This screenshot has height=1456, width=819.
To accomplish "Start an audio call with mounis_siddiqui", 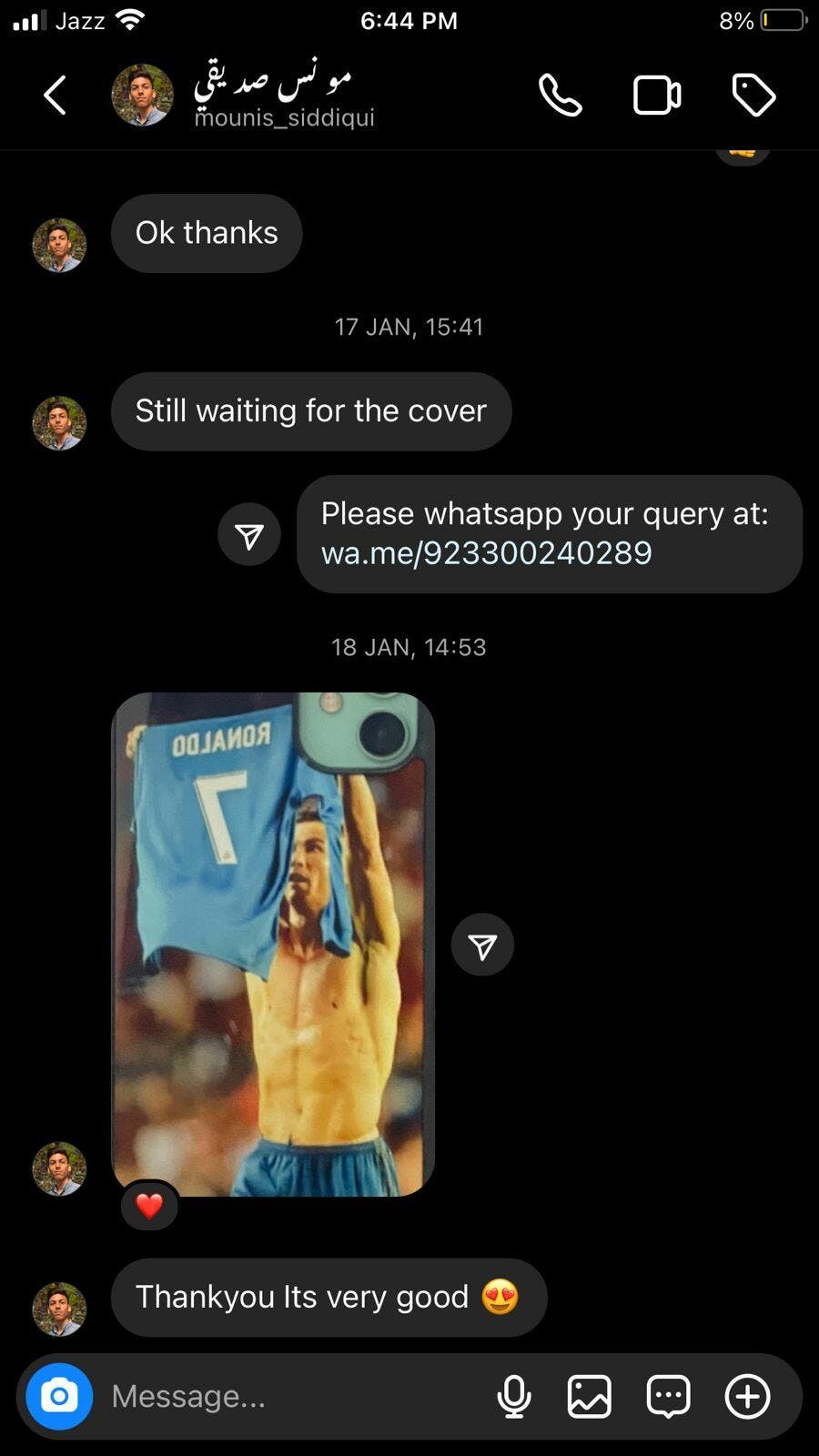I will [x=560, y=96].
